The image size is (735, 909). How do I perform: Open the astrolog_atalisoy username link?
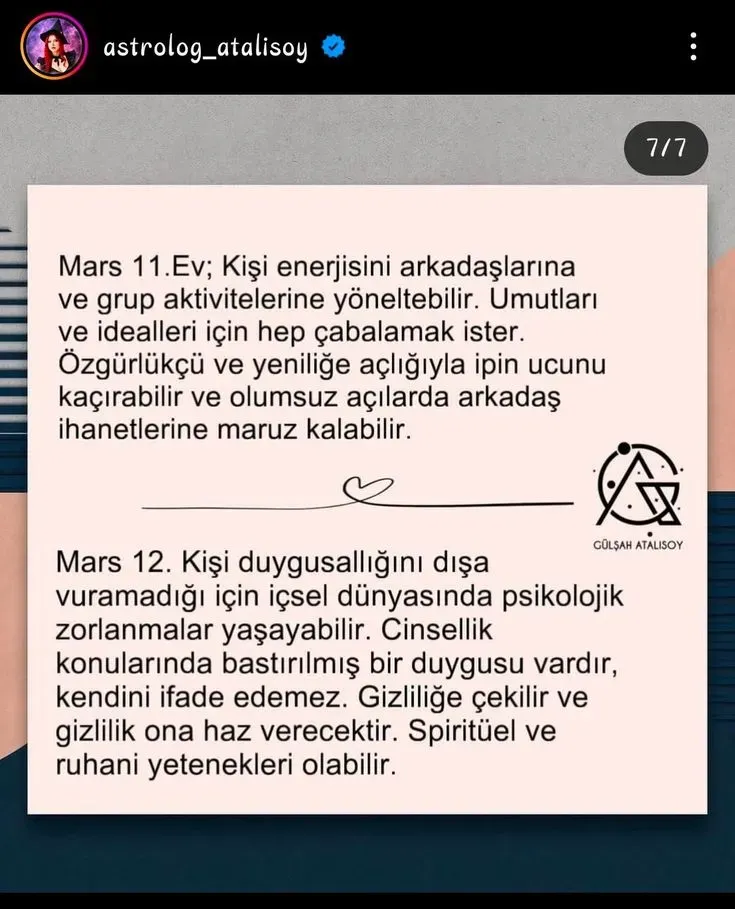205,48
